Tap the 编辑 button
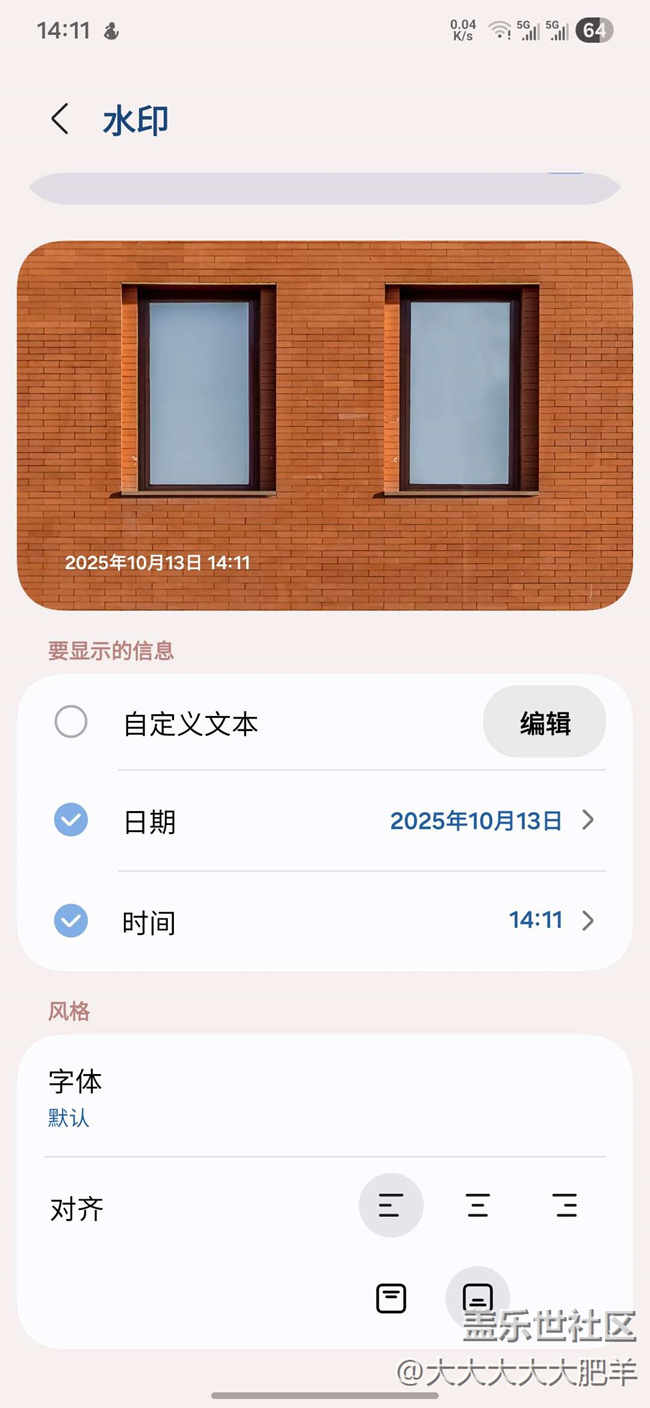 pos(545,723)
